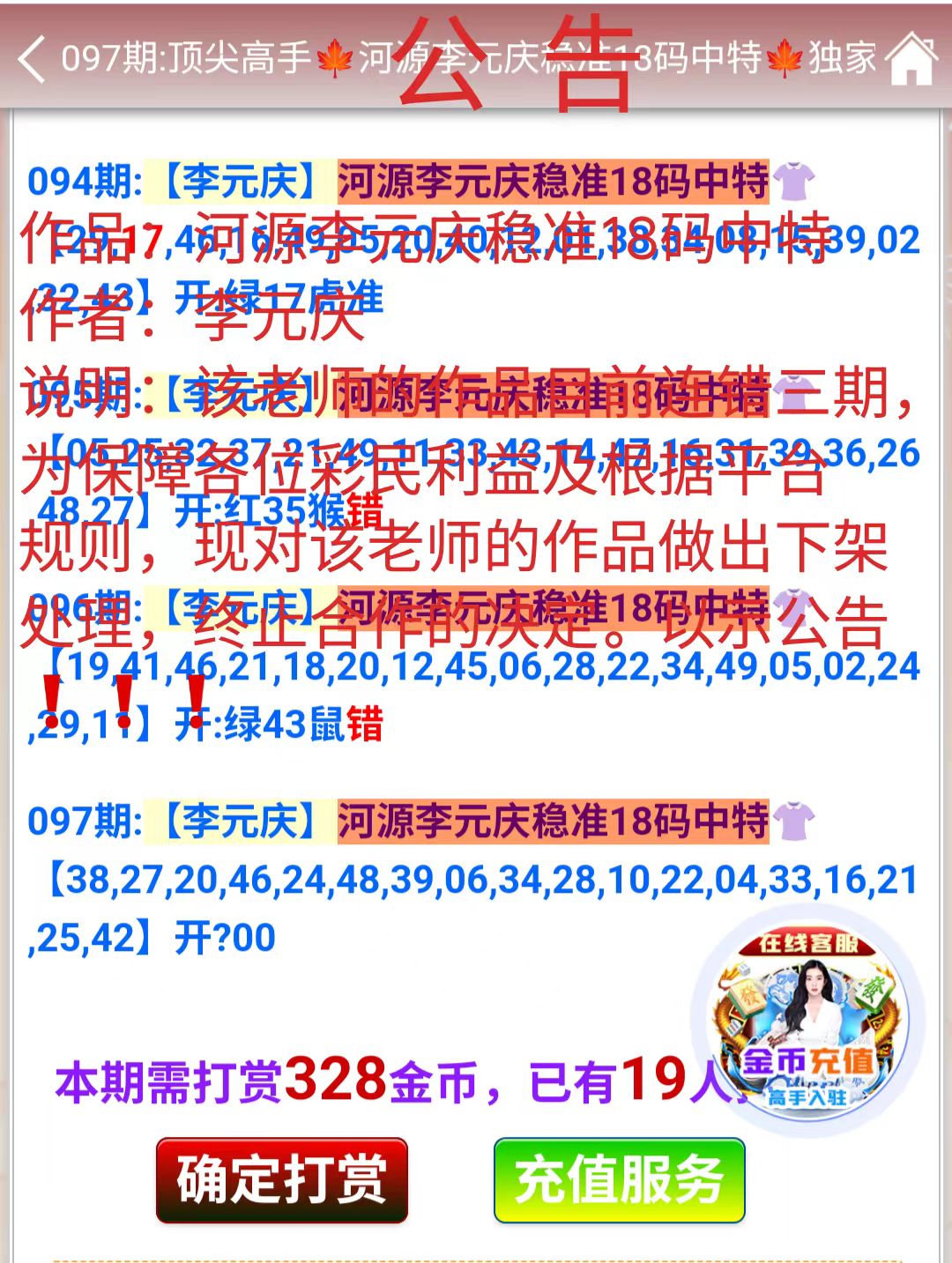Open the home page icon
This screenshot has width=952, height=1263.
911,60
